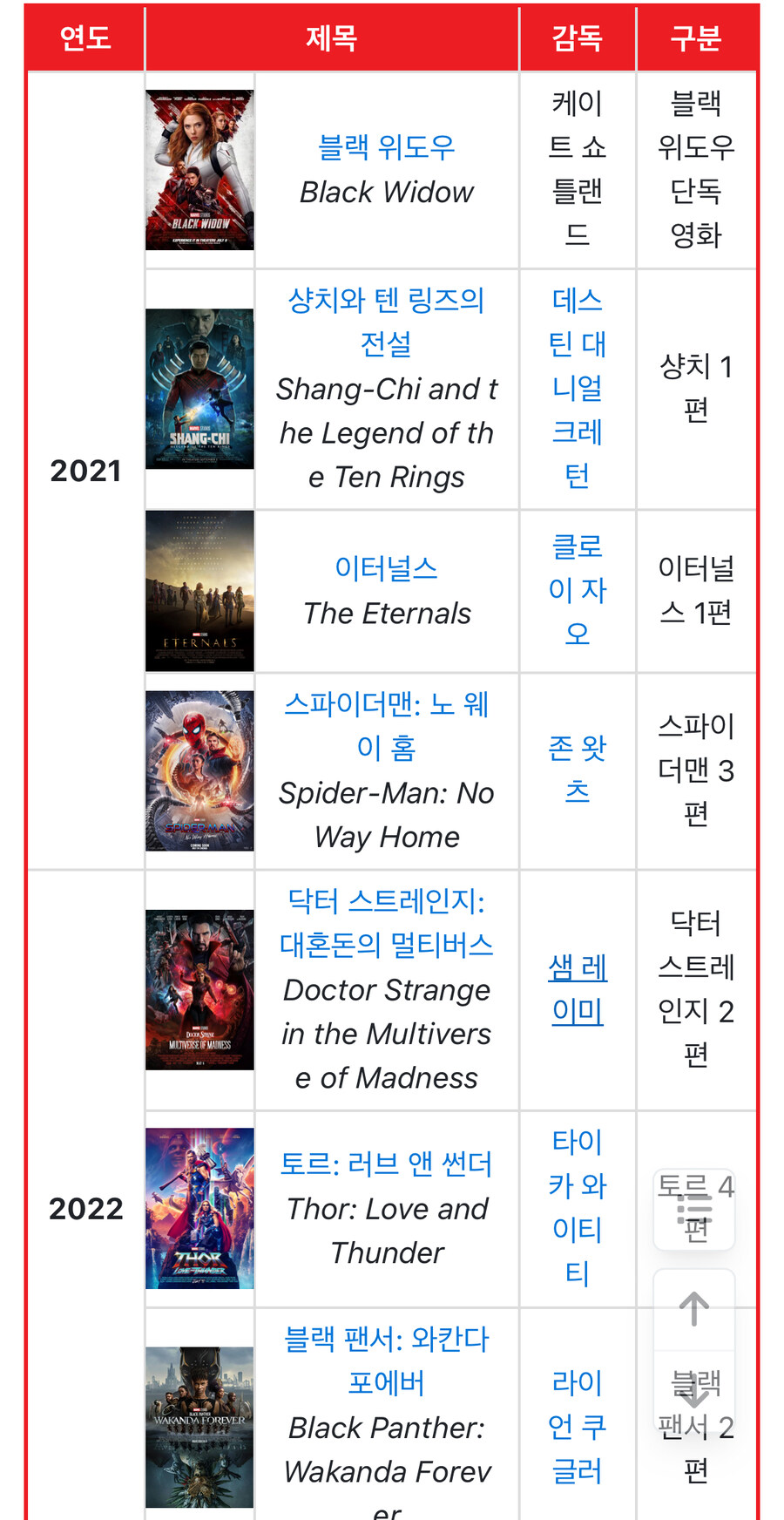
Task: Click director link 샘 레이미
Action: click(x=577, y=989)
